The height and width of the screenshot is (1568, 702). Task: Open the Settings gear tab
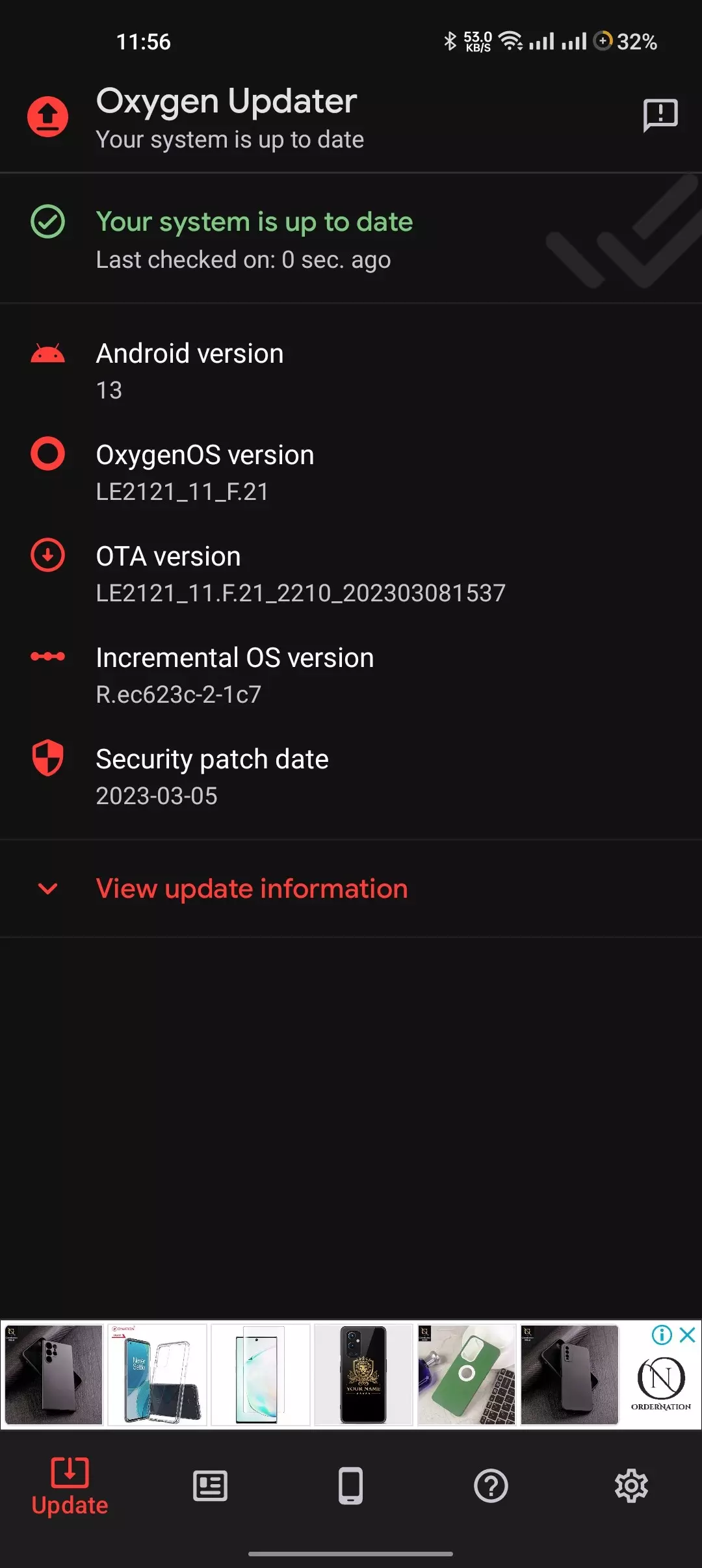tap(631, 1486)
